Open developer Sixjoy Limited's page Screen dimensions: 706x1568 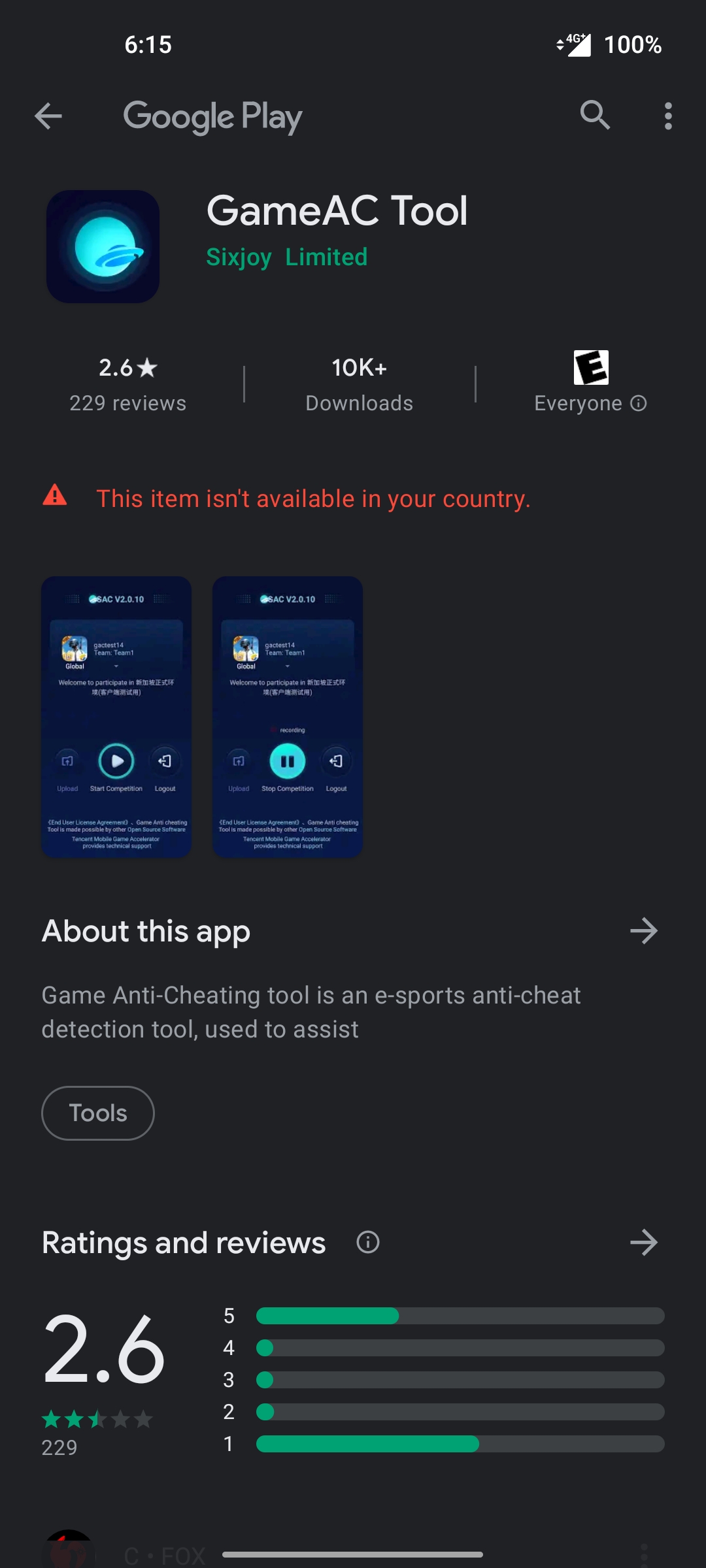tap(286, 257)
